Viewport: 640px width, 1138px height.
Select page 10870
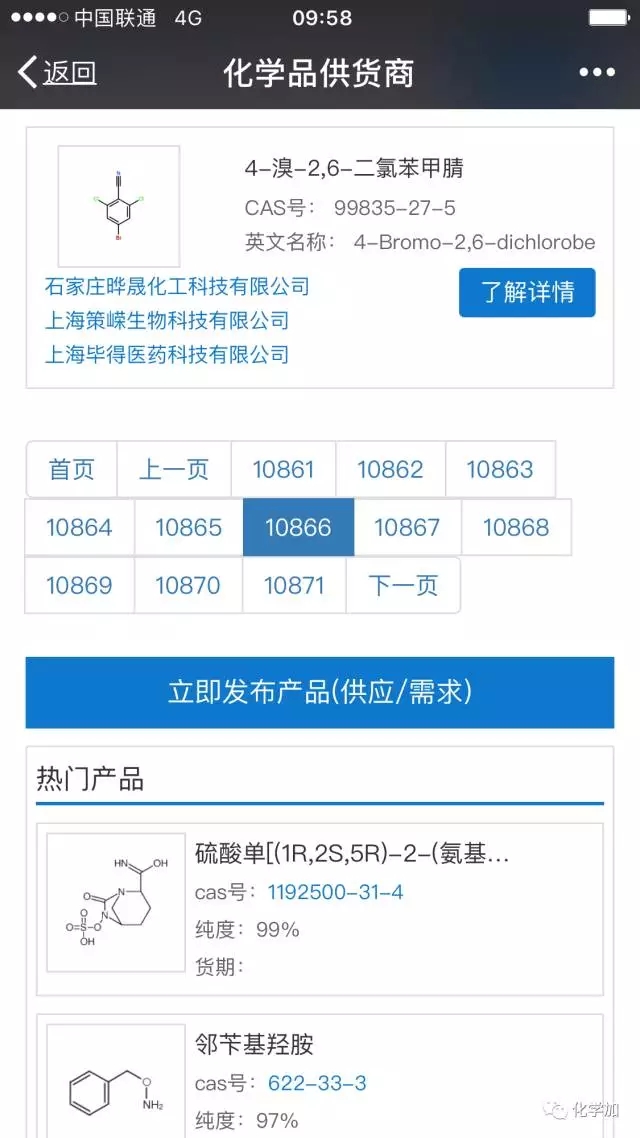pyautogui.click(x=188, y=585)
